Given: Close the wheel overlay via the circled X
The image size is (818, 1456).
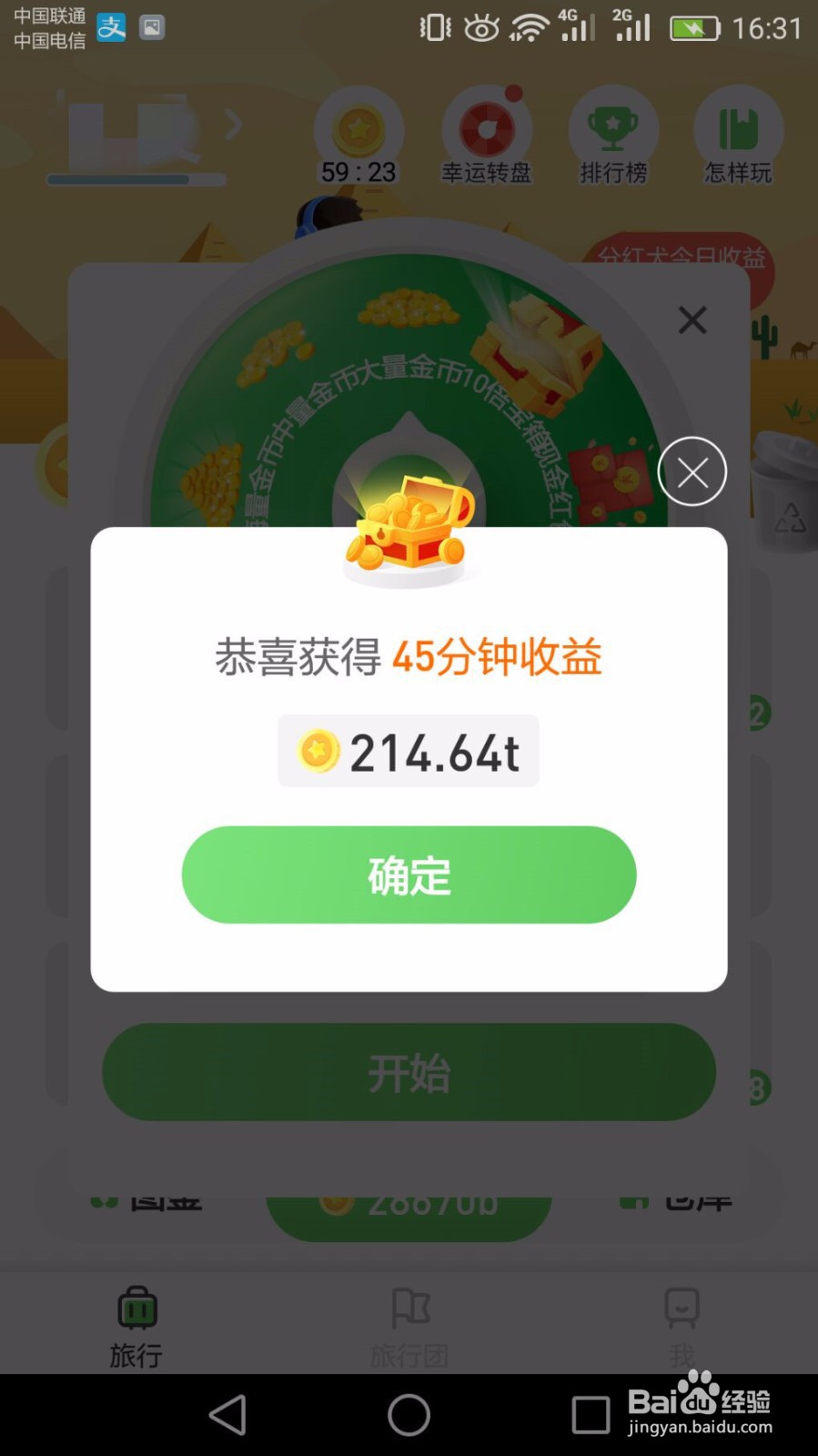Looking at the screenshot, I should click(x=692, y=471).
